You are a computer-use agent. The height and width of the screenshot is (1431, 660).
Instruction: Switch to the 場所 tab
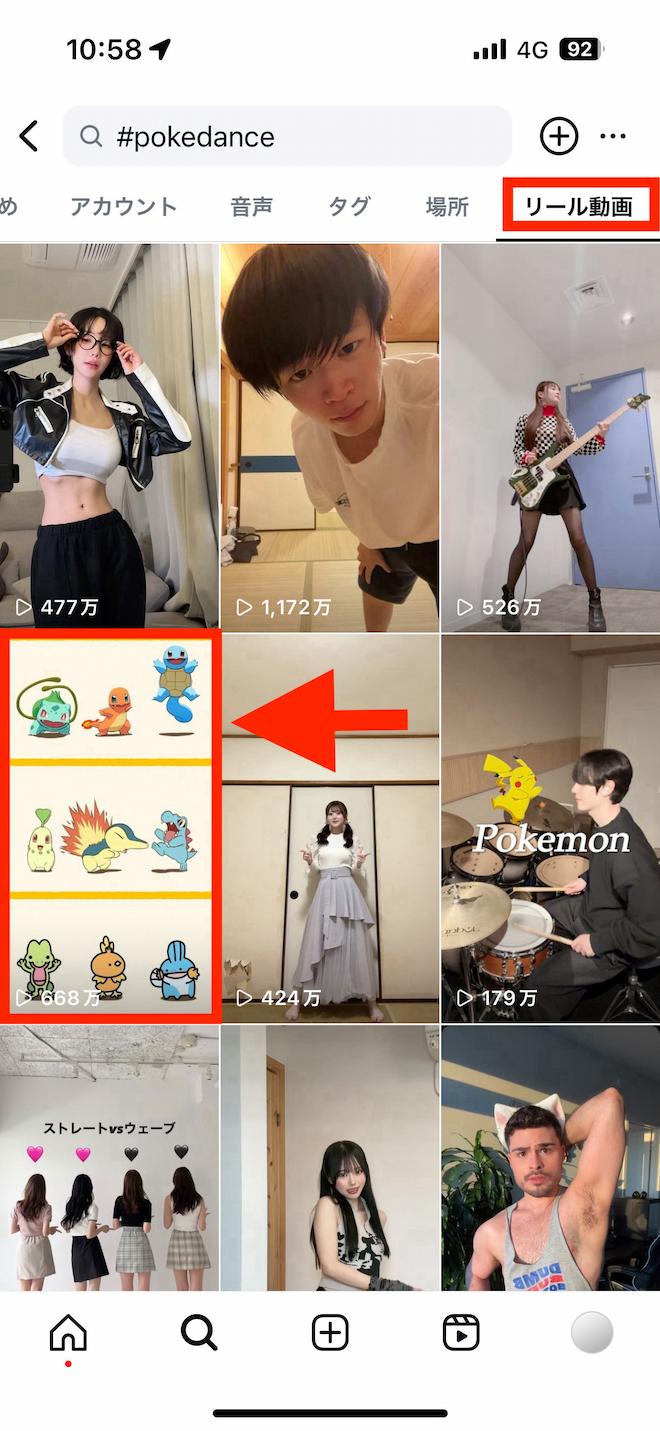click(x=447, y=207)
